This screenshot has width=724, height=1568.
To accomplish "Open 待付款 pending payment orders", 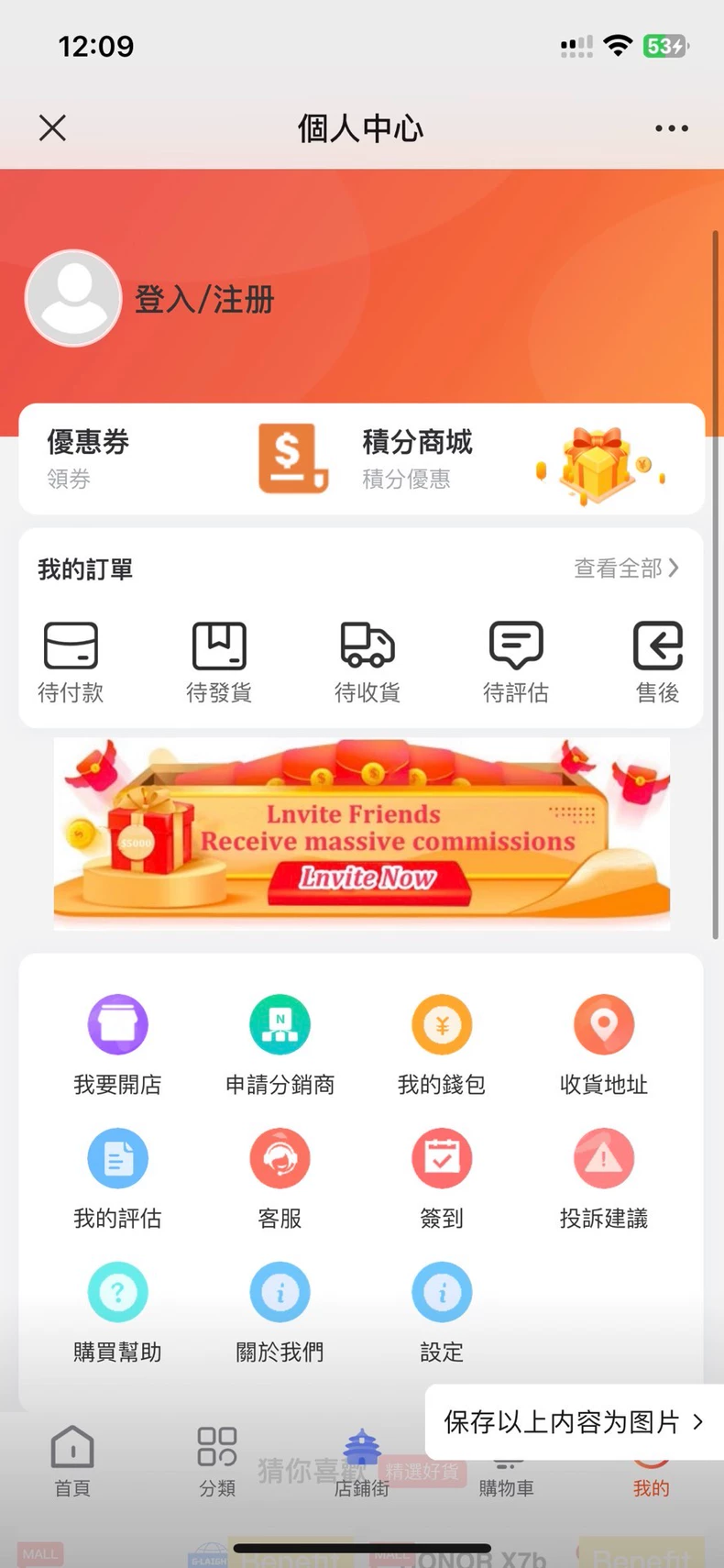I will coord(71,662).
